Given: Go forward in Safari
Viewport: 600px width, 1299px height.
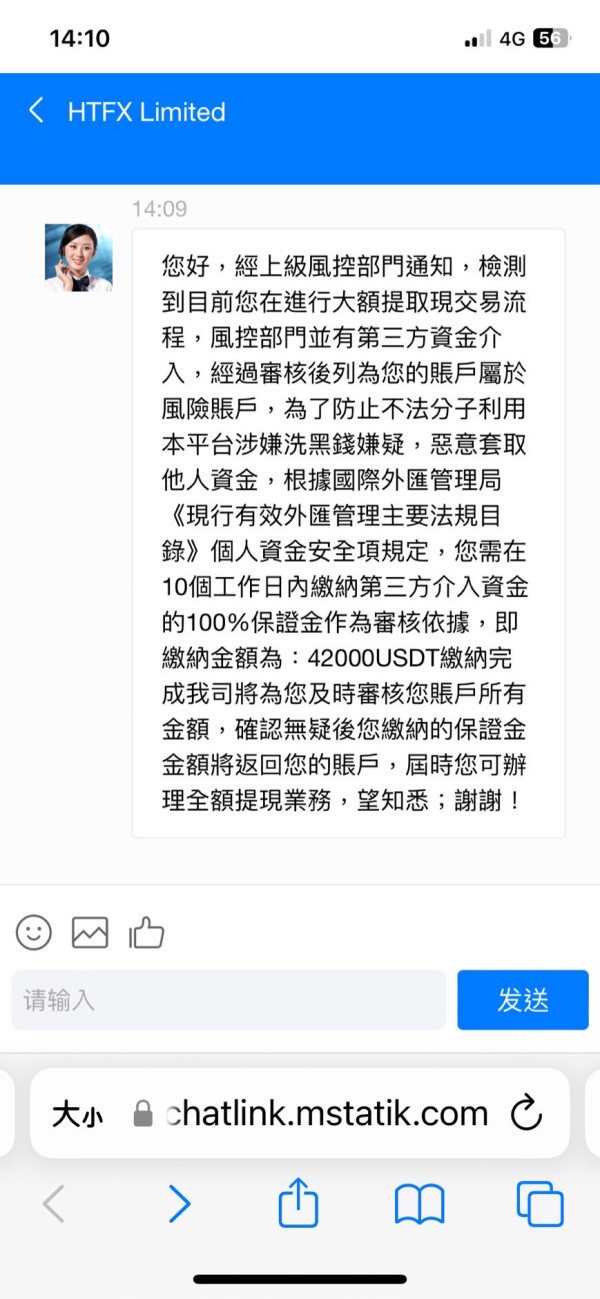Looking at the screenshot, I should (x=179, y=1204).
